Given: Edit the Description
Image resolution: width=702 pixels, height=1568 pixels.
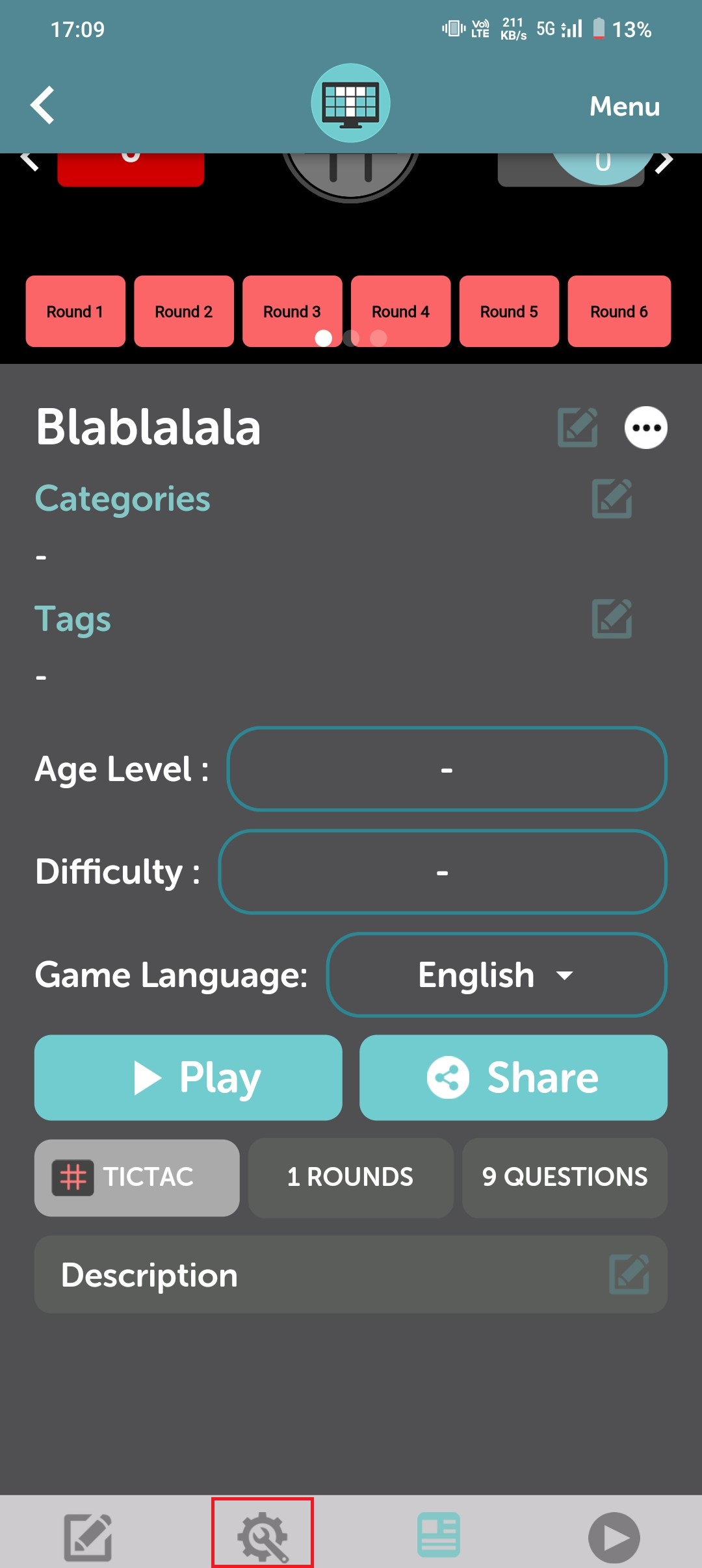Looking at the screenshot, I should pyautogui.click(x=629, y=1274).
